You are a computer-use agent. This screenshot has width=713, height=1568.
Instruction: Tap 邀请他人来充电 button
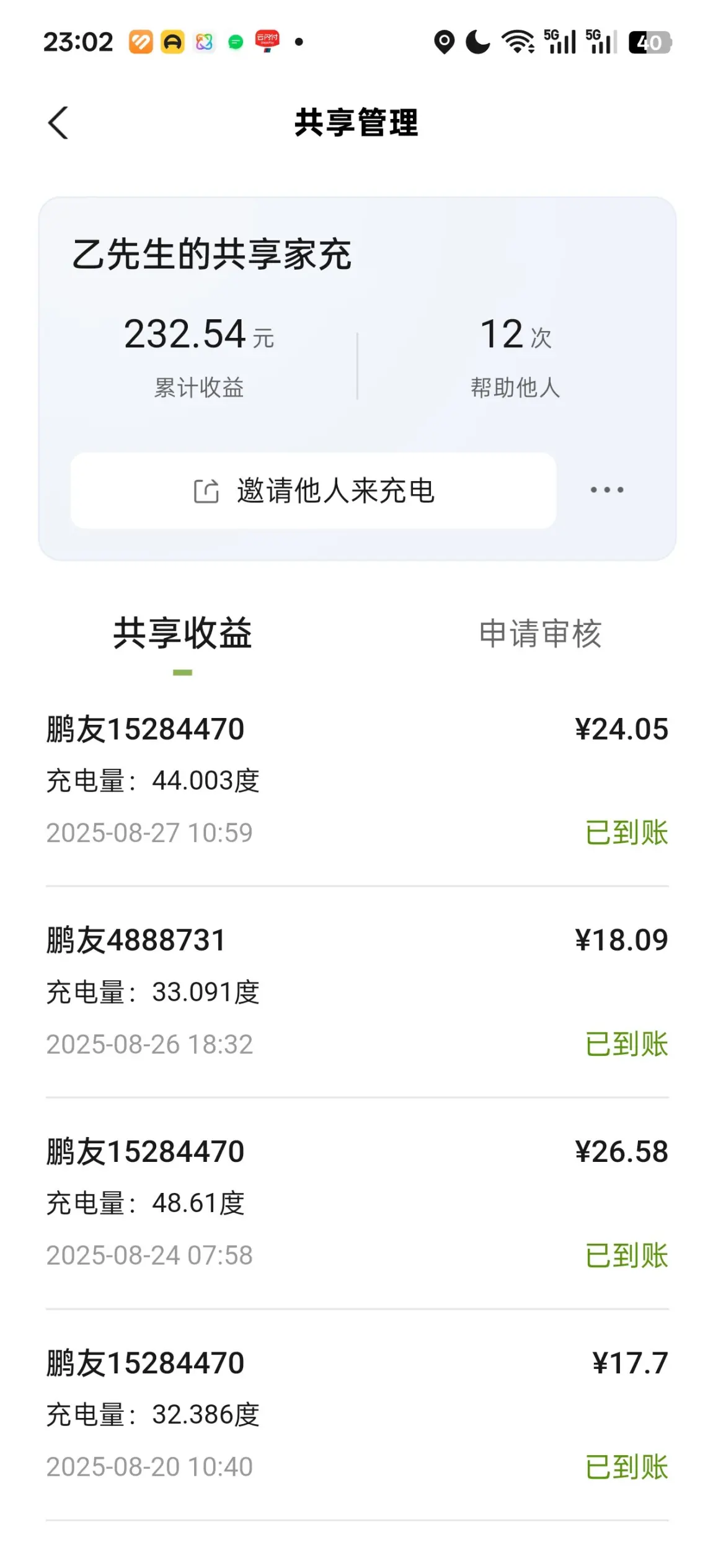point(313,490)
